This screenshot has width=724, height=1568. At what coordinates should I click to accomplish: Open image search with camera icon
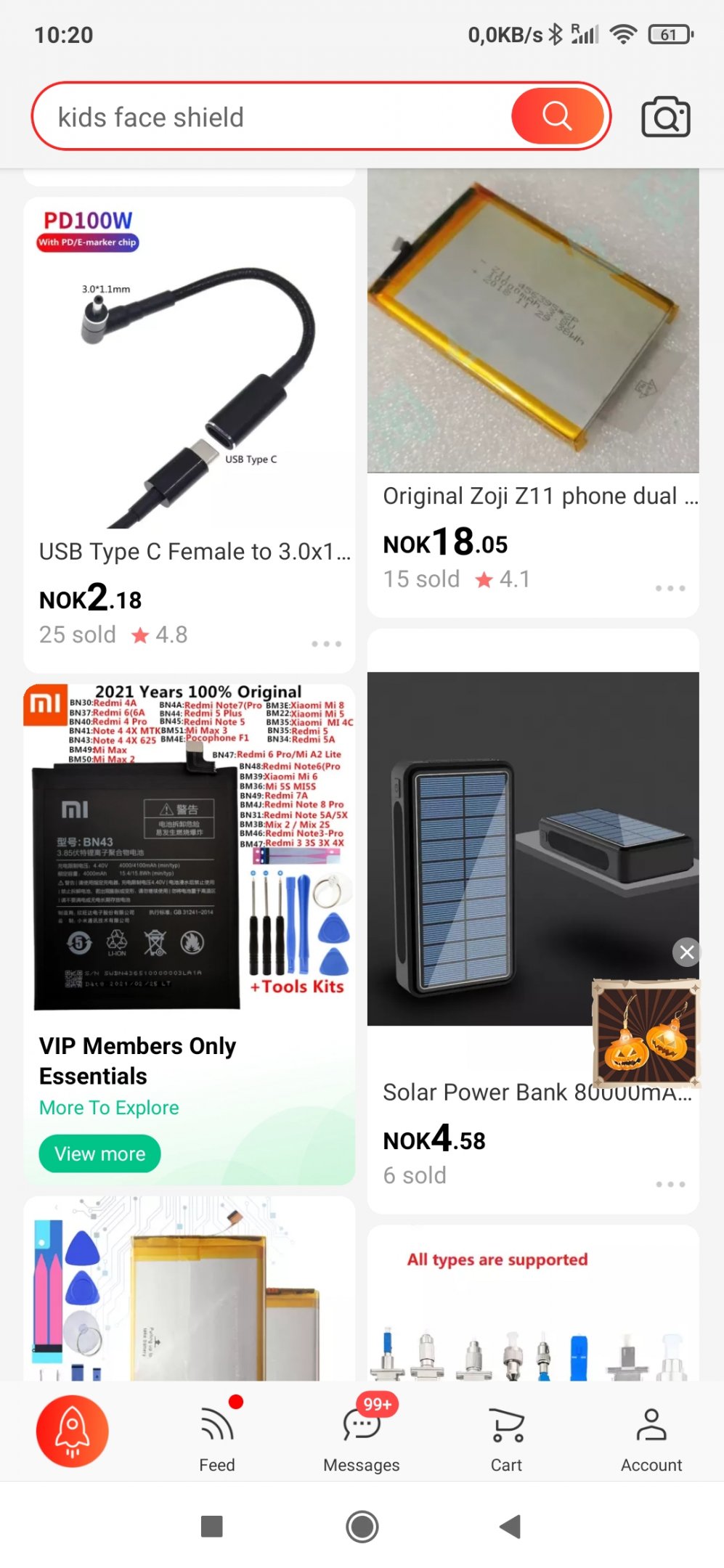click(665, 117)
